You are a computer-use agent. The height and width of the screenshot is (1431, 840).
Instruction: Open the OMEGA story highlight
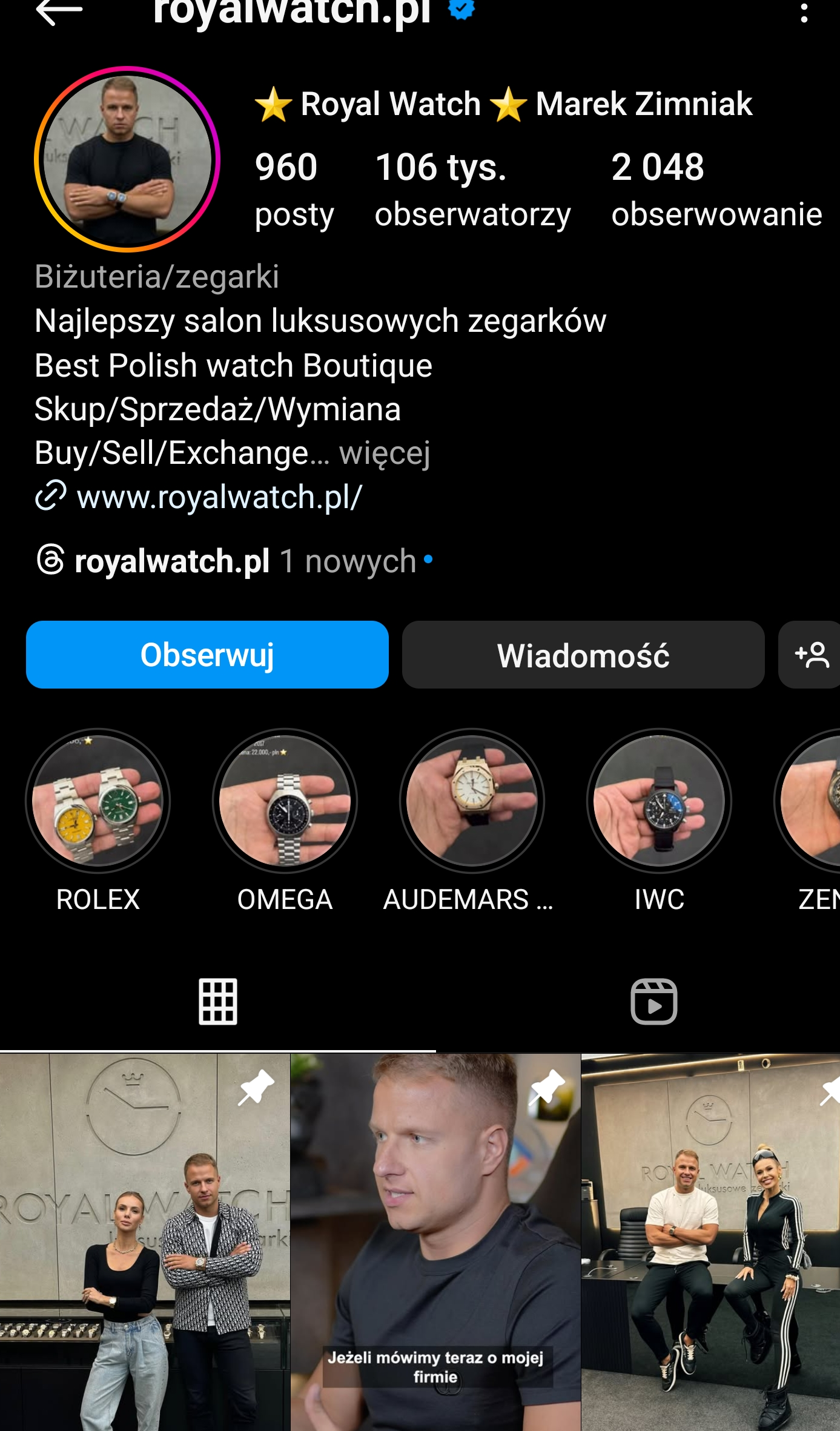pyautogui.click(x=285, y=801)
